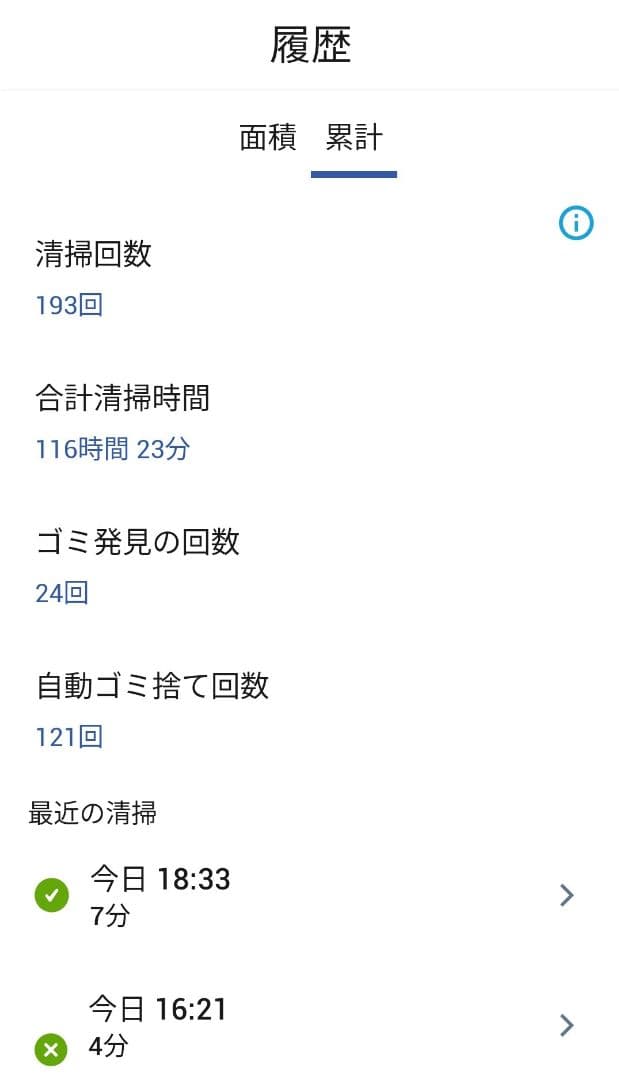Open the 今日 18:33 cleaning record

click(x=309, y=895)
